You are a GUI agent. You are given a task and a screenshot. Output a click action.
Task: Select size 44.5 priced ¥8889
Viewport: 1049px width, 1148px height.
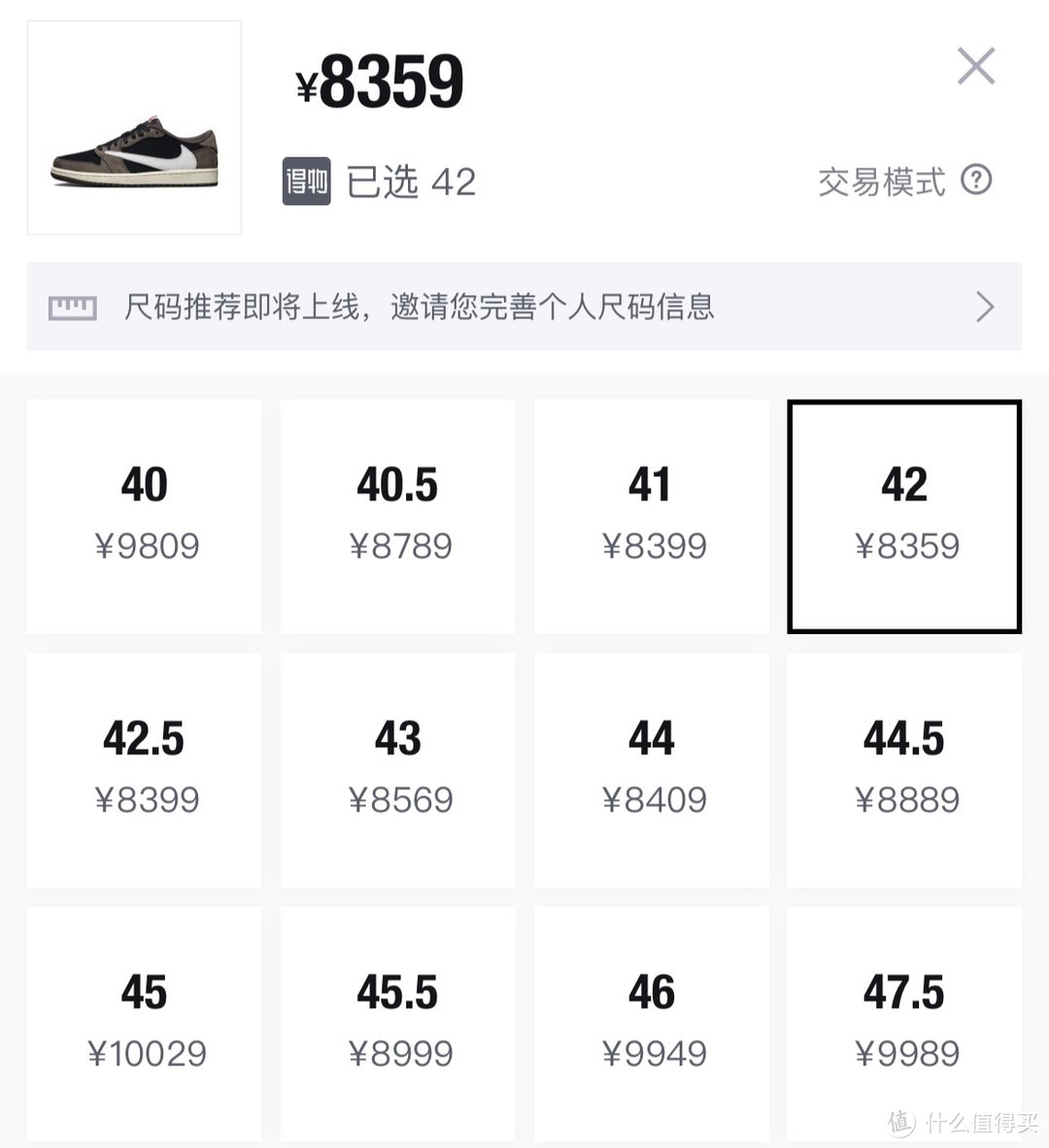(x=904, y=769)
